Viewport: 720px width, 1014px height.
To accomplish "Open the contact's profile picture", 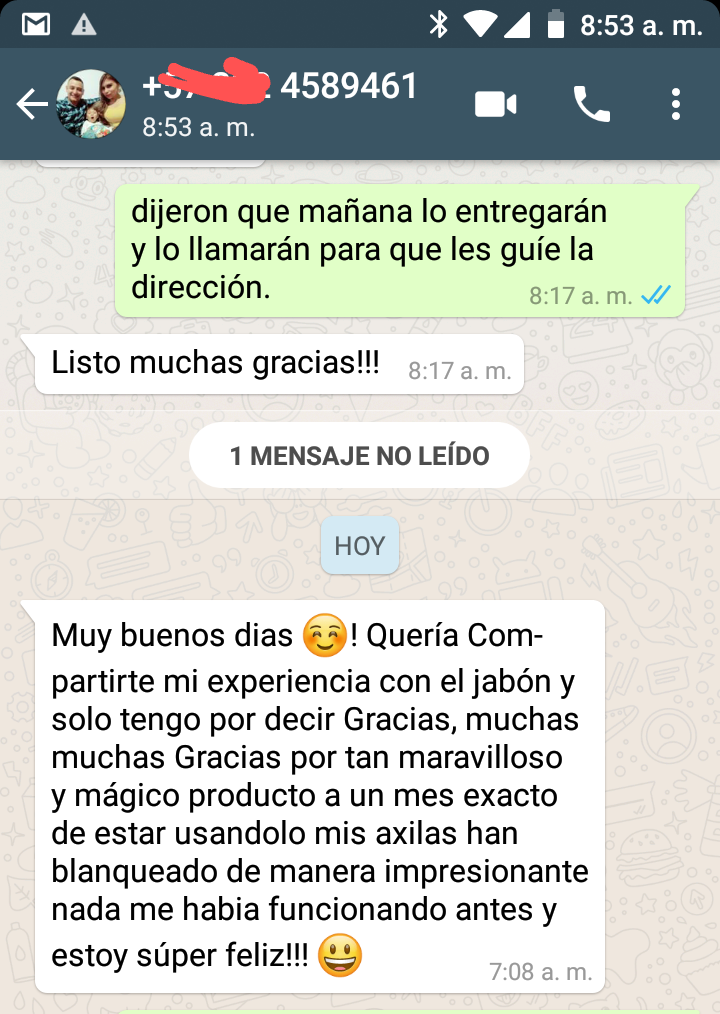I will pyautogui.click(x=92, y=104).
